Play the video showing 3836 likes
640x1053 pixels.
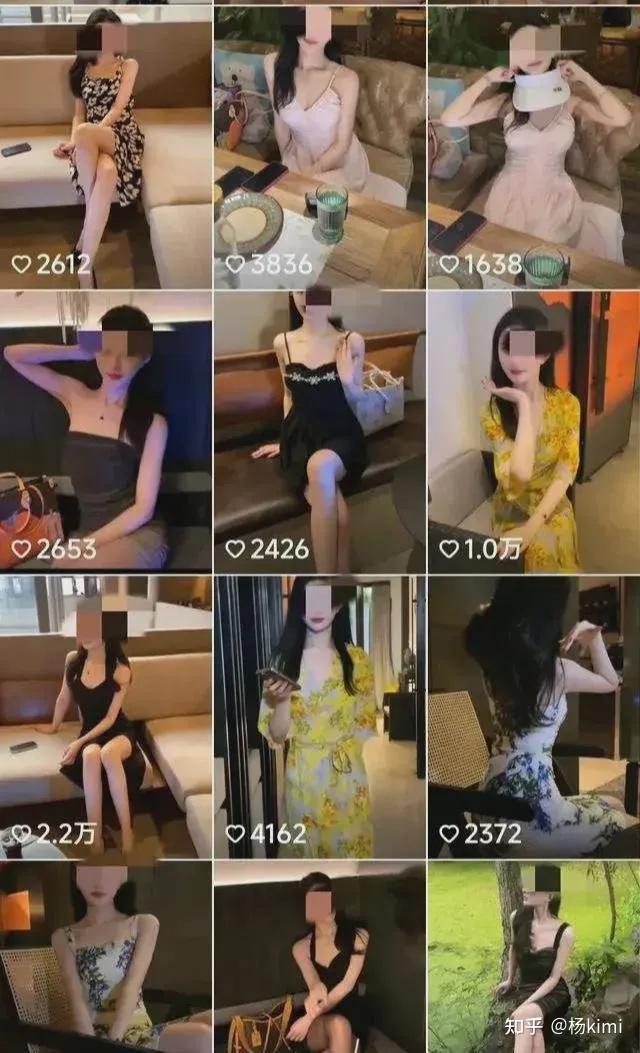tap(319, 150)
